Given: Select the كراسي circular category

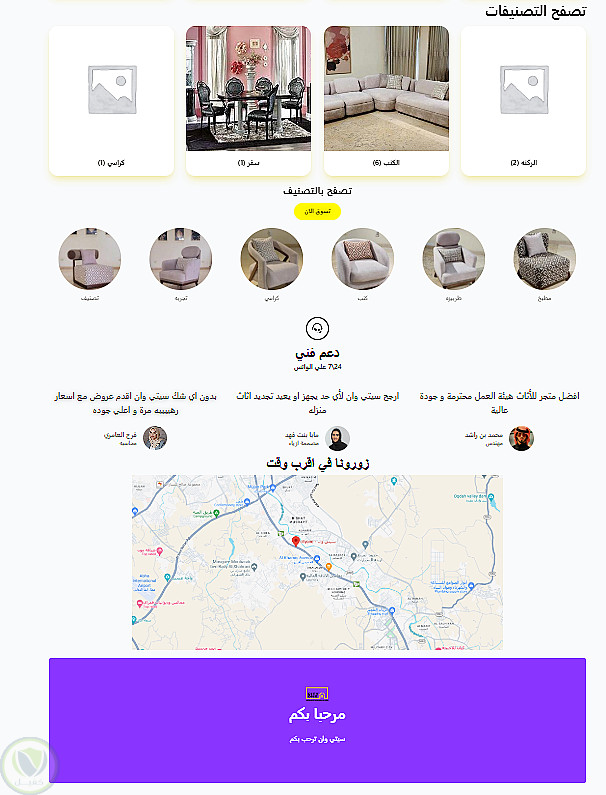Looking at the screenshot, I should pos(271,259).
